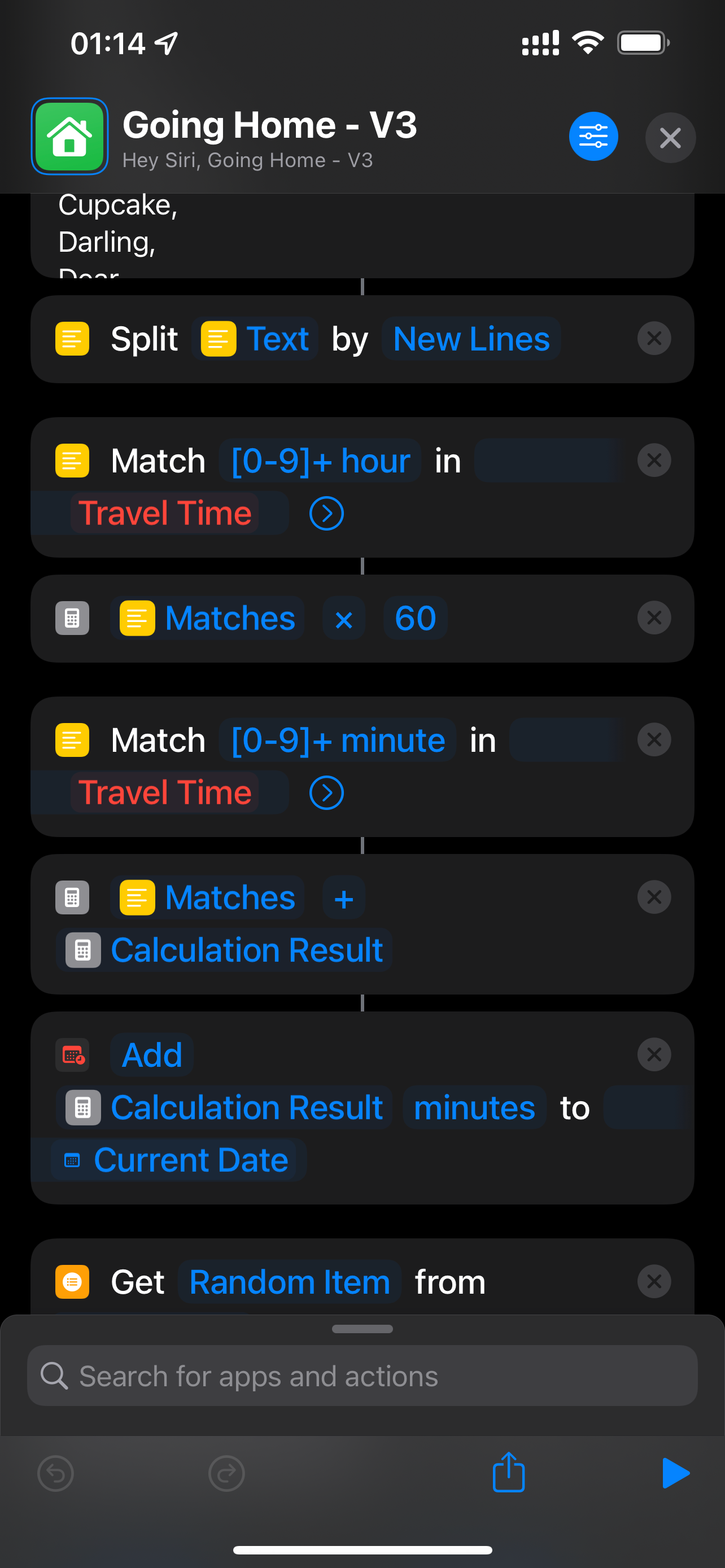Change the + operation in the calculation

click(x=344, y=898)
